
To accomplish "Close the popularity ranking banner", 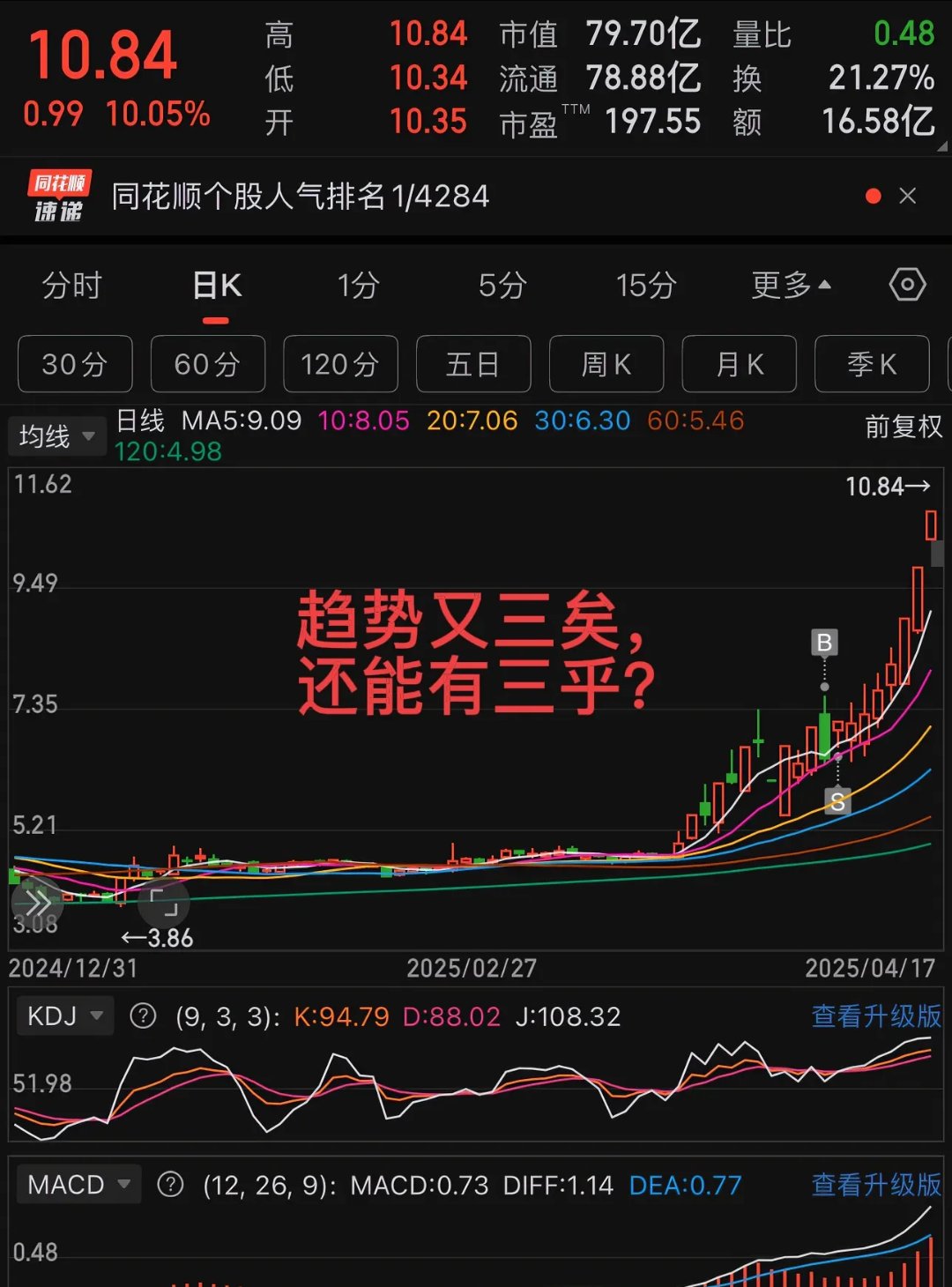I will click(909, 196).
